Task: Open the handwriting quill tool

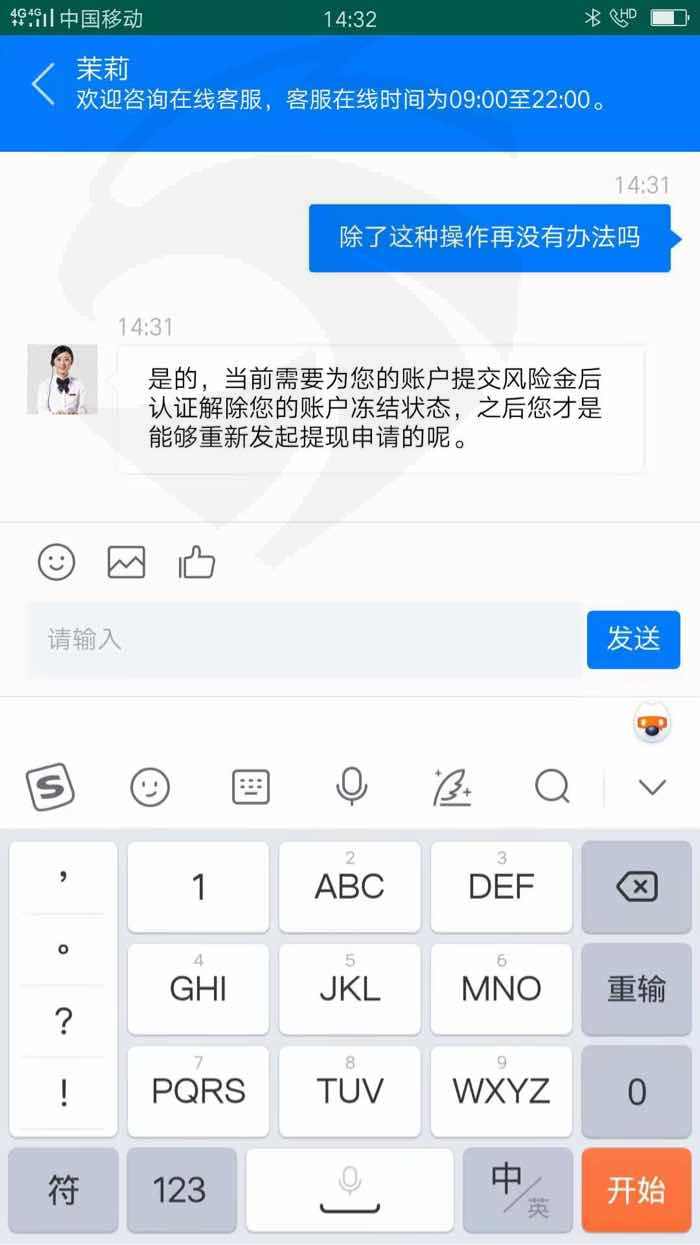Action: 452,788
